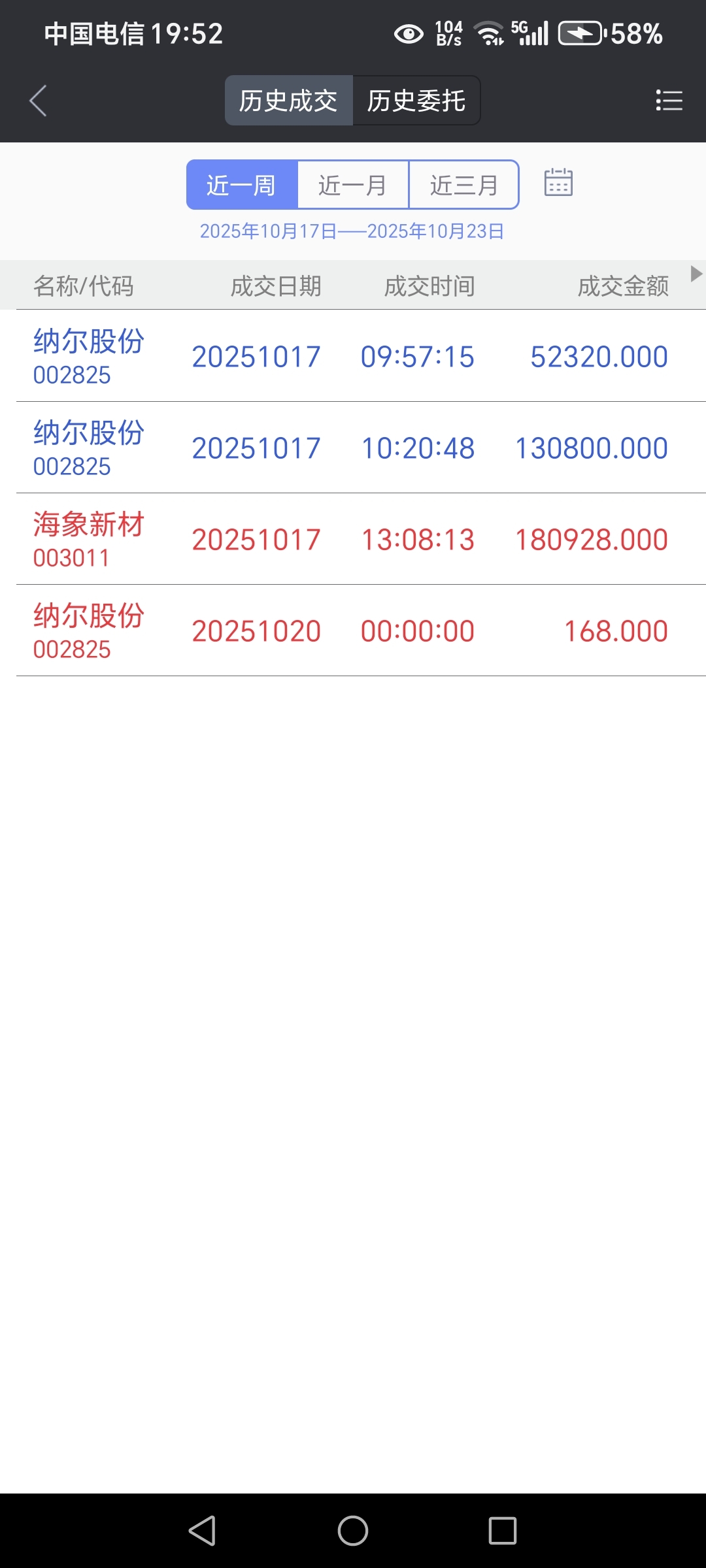706x1568 pixels.
Task: Select the 近三月 date range
Action: click(x=464, y=185)
